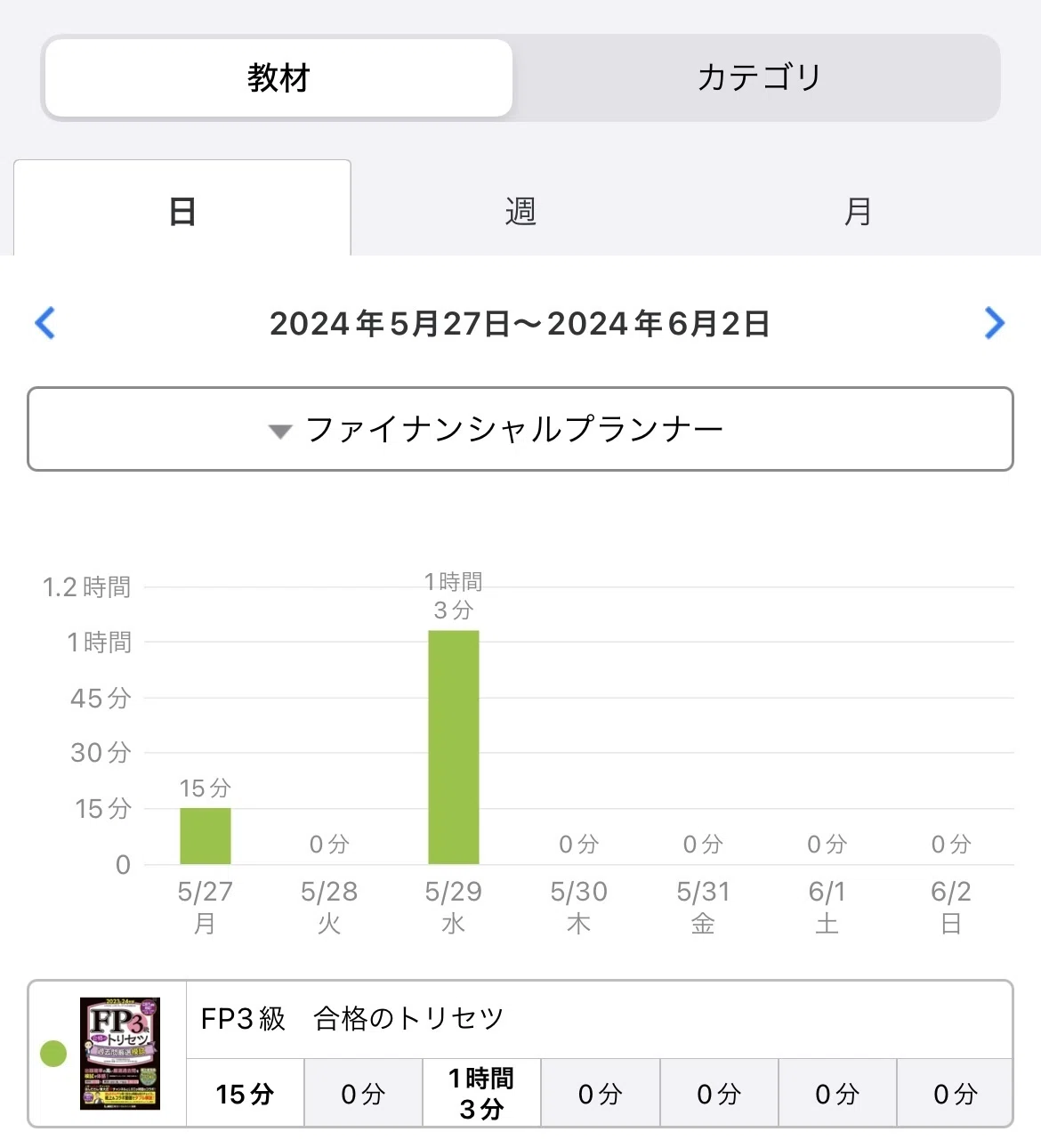Switch to the カテゴリ segment
Image resolution: width=1041 pixels, height=1148 pixels.
click(758, 77)
